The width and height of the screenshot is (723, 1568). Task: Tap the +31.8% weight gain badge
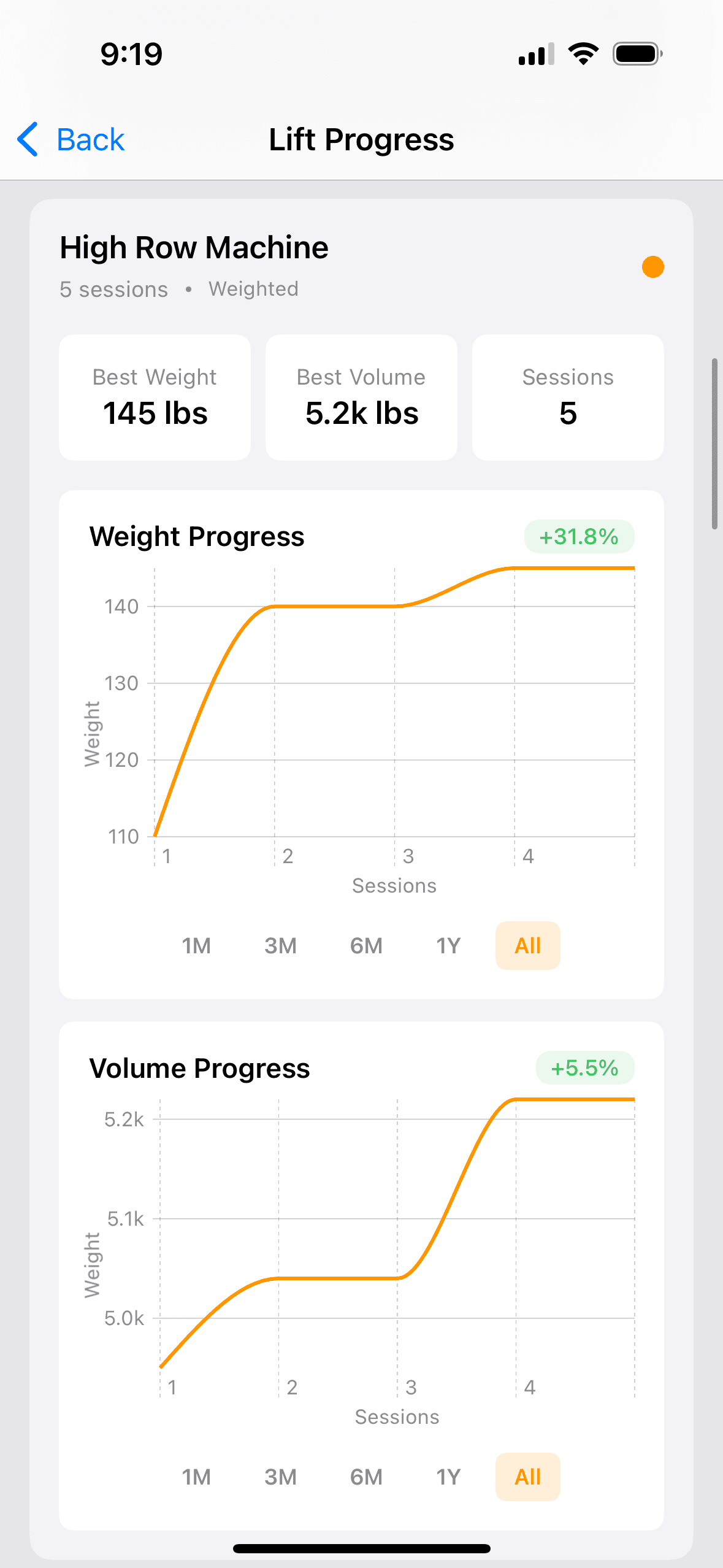click(x=580, y=536)
